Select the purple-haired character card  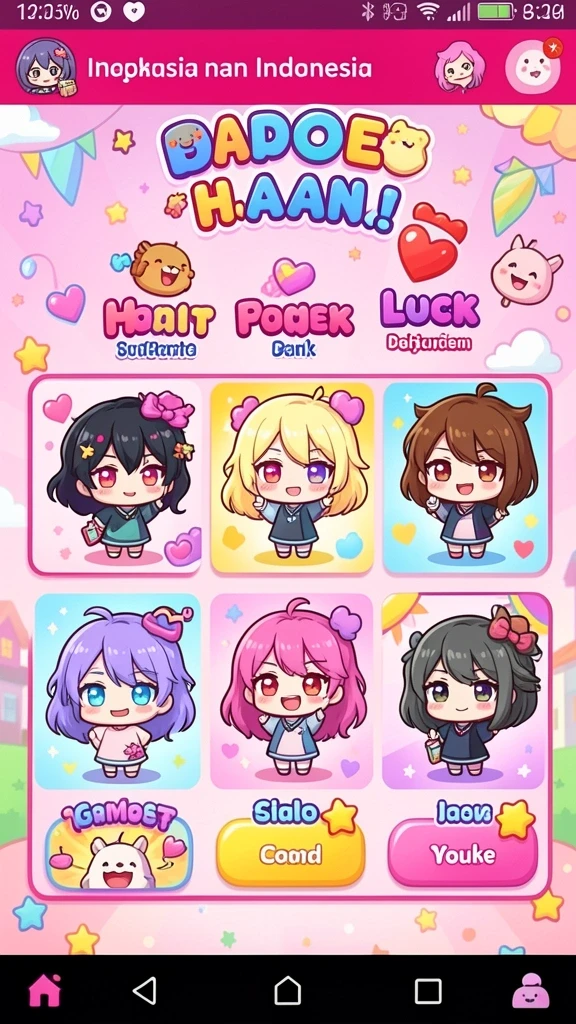click(x=118, y=691)
